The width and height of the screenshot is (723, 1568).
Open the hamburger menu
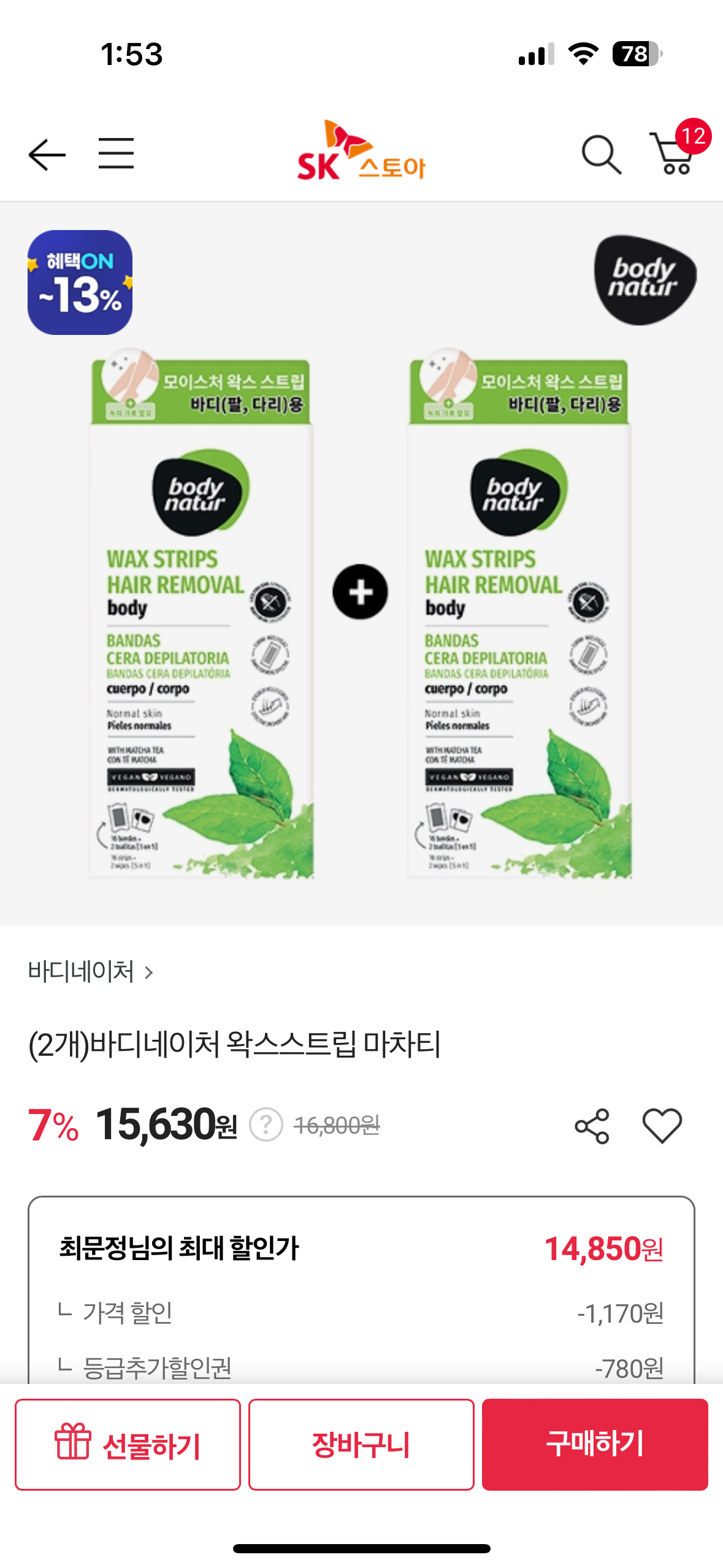click(x=116, y=153)
